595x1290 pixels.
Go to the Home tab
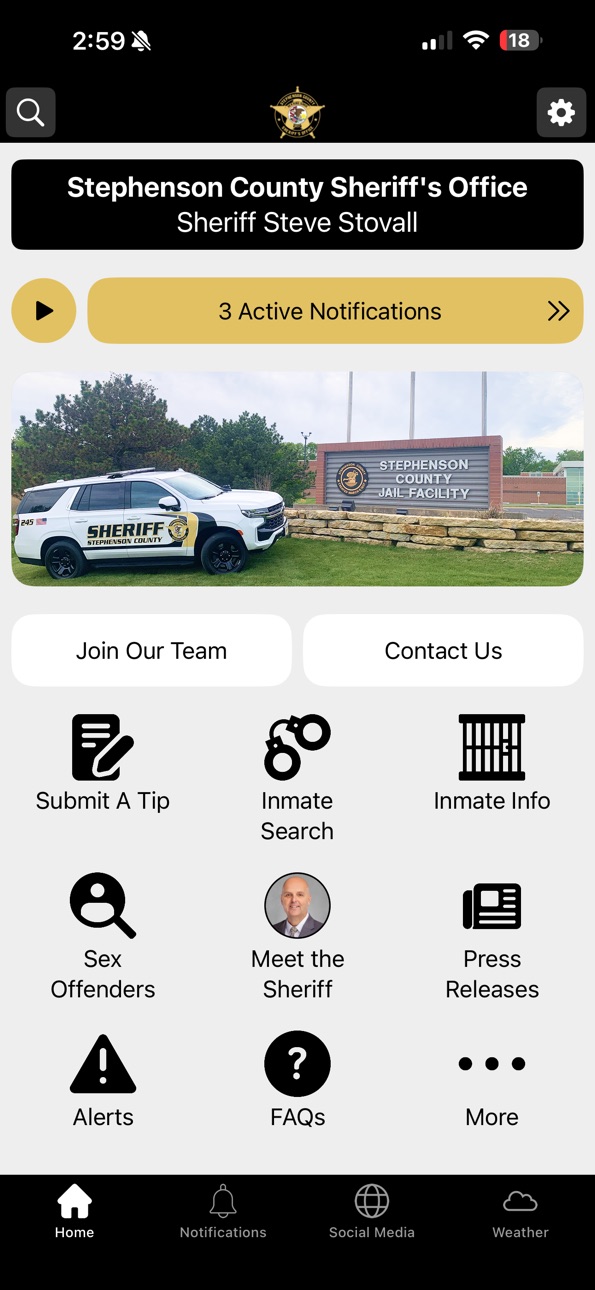point(75,1212)
